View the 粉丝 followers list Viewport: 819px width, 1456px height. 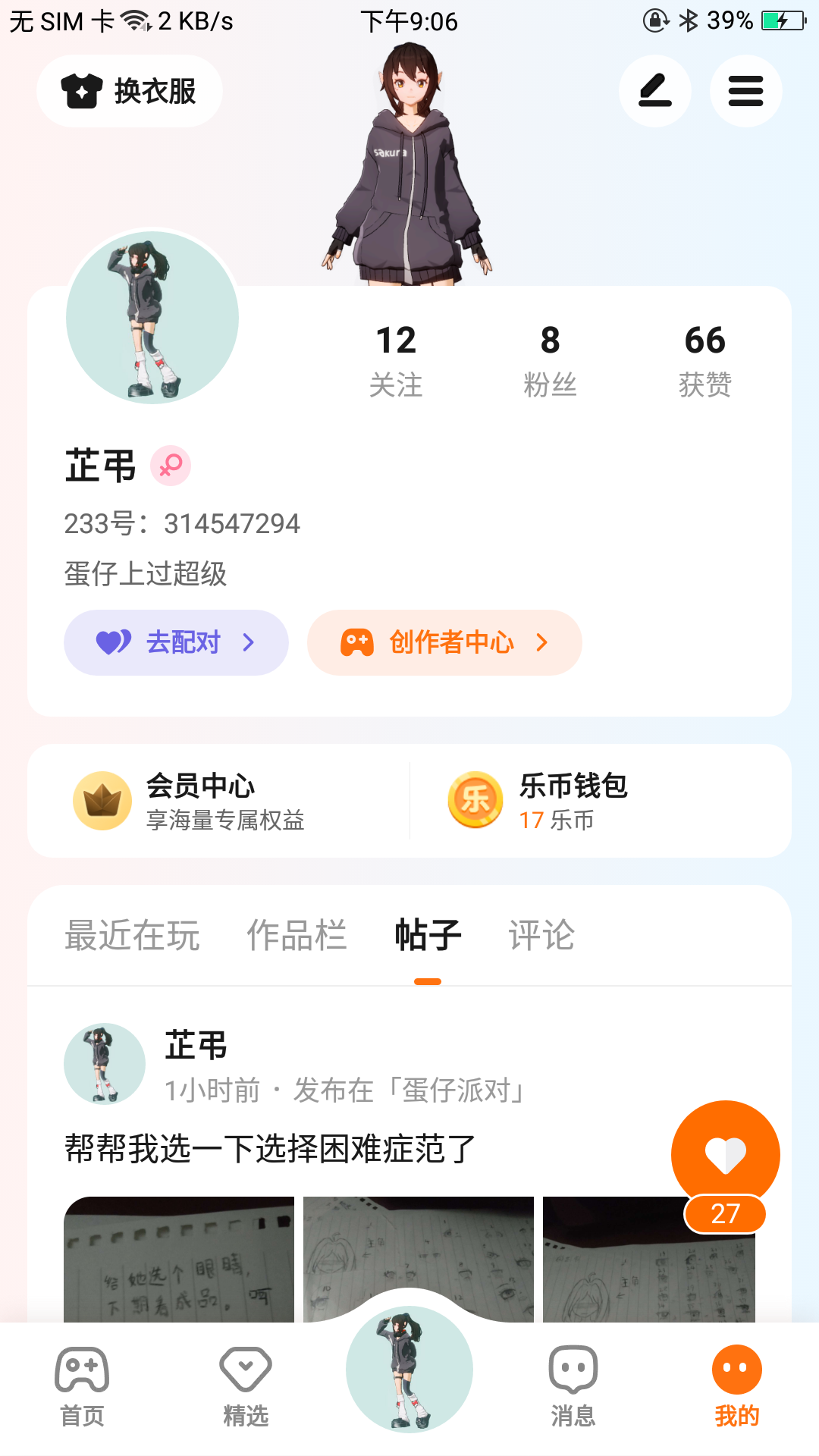coord(550,361)
